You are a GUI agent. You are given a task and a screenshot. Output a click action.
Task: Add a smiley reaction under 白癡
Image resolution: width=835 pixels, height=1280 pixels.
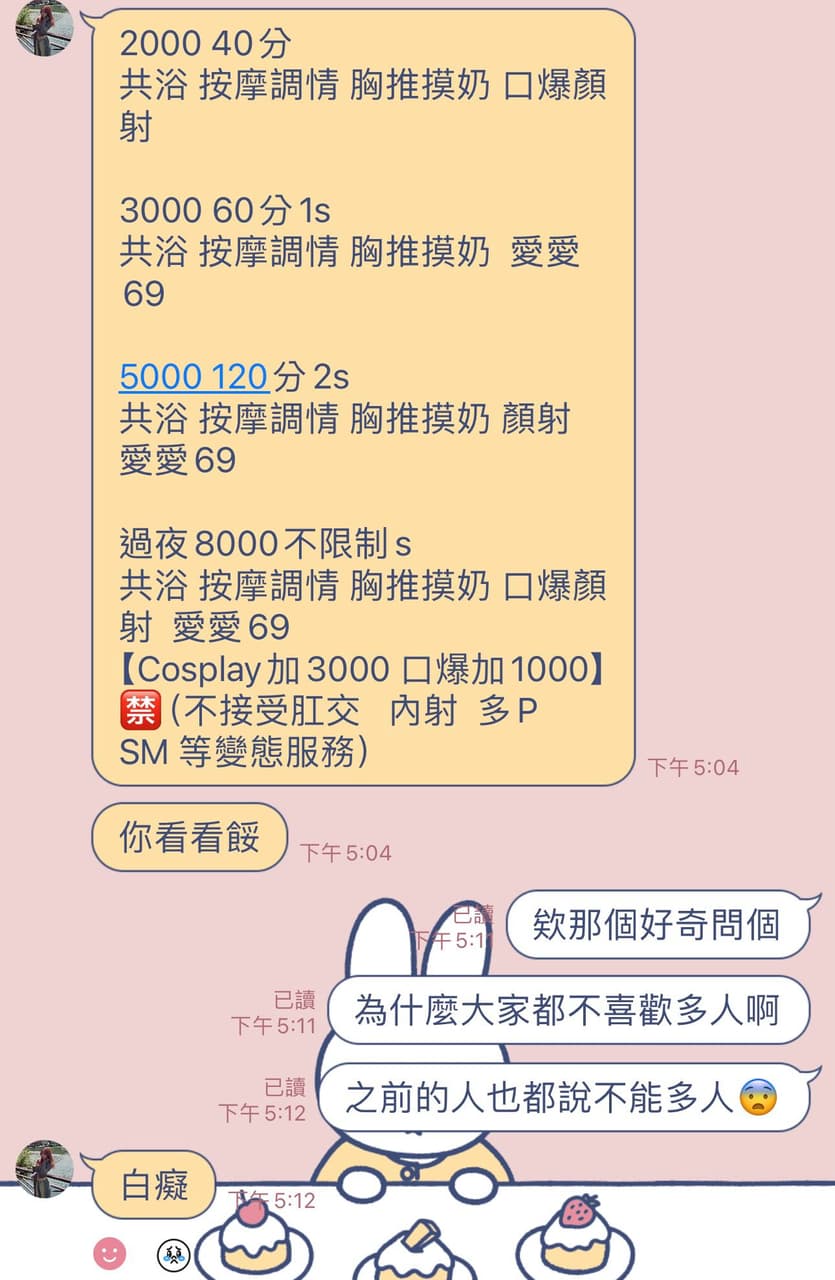click(x=110, y=1253)
